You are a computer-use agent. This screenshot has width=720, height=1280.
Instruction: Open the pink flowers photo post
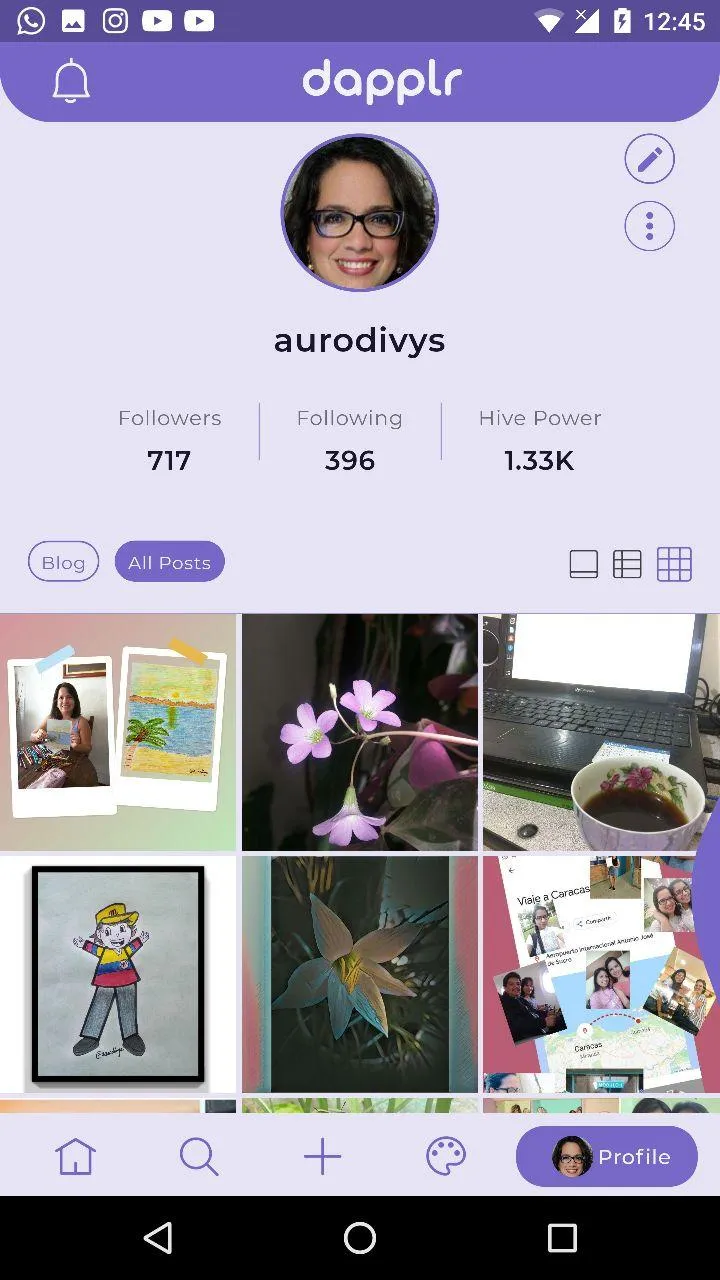pos(360,732)
